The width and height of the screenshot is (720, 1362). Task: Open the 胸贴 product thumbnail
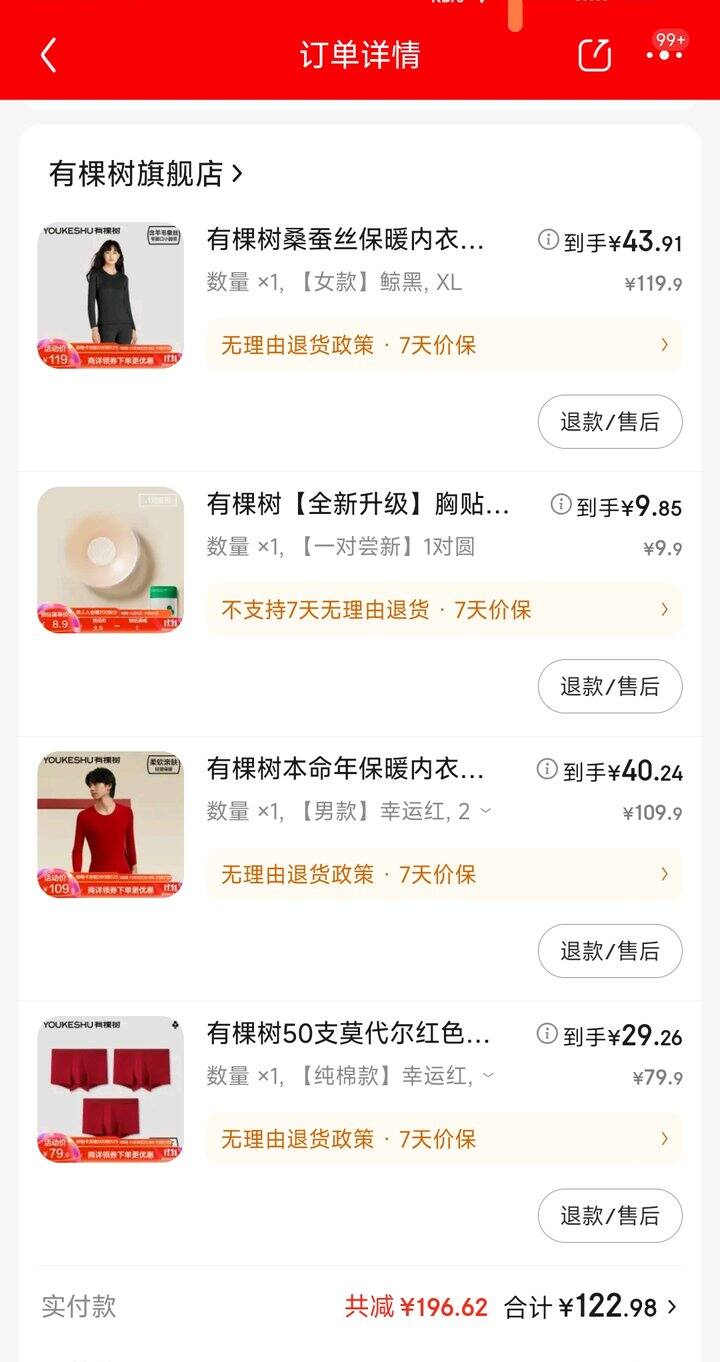(x=111, y=560)
